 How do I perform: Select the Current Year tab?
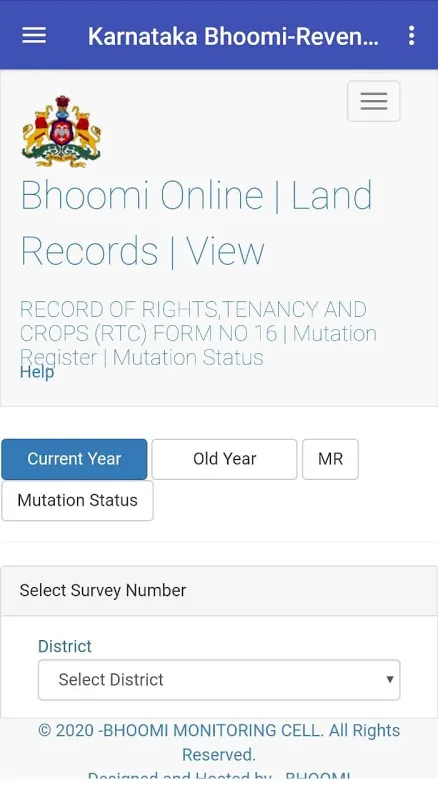(75, 459)
